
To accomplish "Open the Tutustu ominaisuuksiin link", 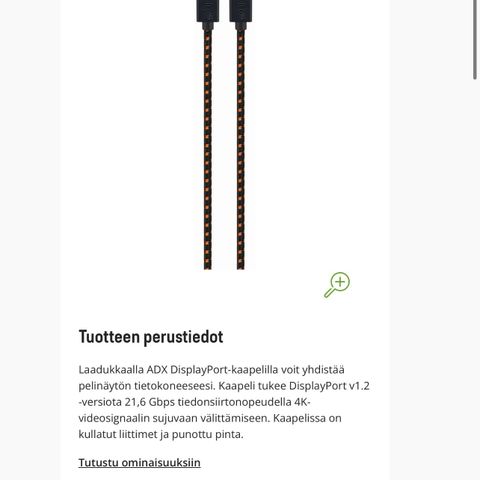I will click(x=139, y=463).
